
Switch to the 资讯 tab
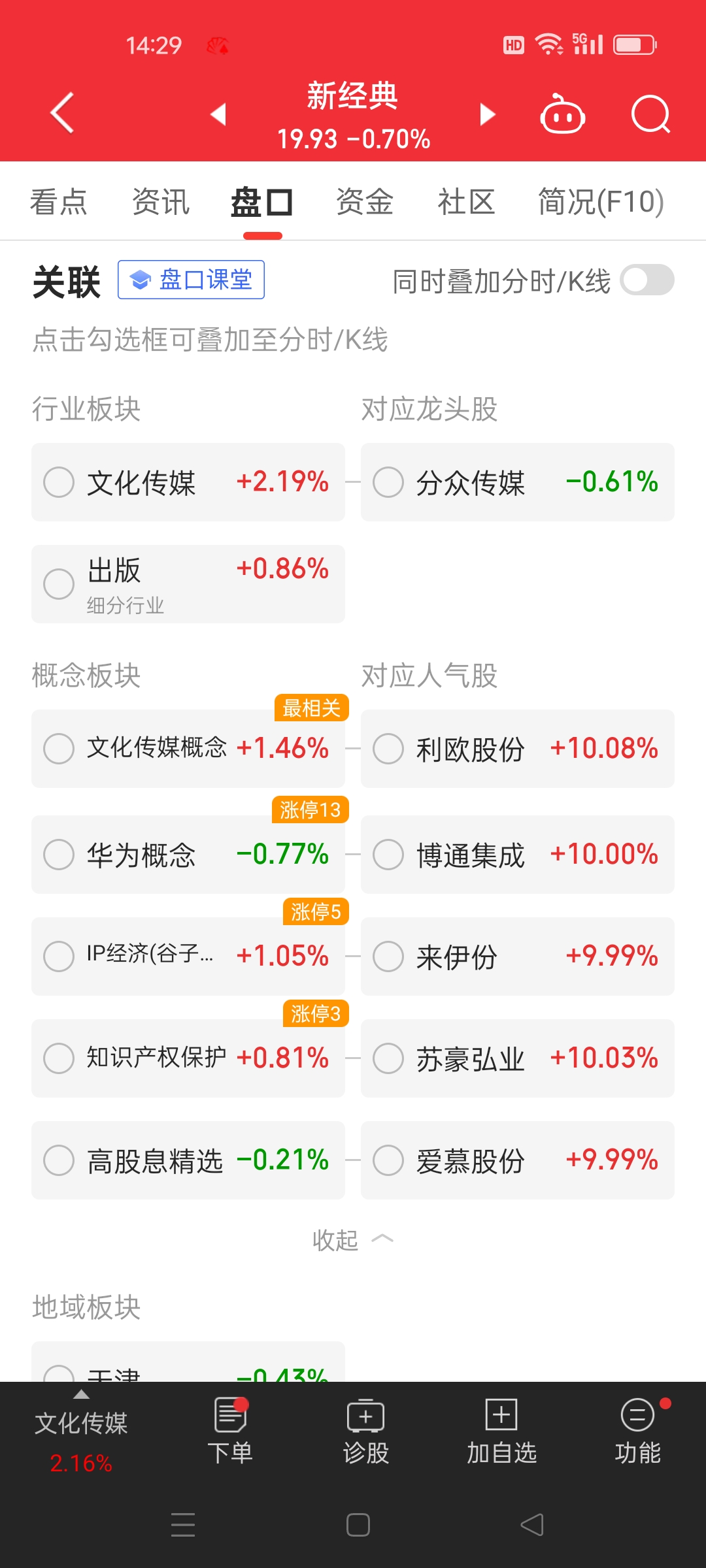pos(161,202)
